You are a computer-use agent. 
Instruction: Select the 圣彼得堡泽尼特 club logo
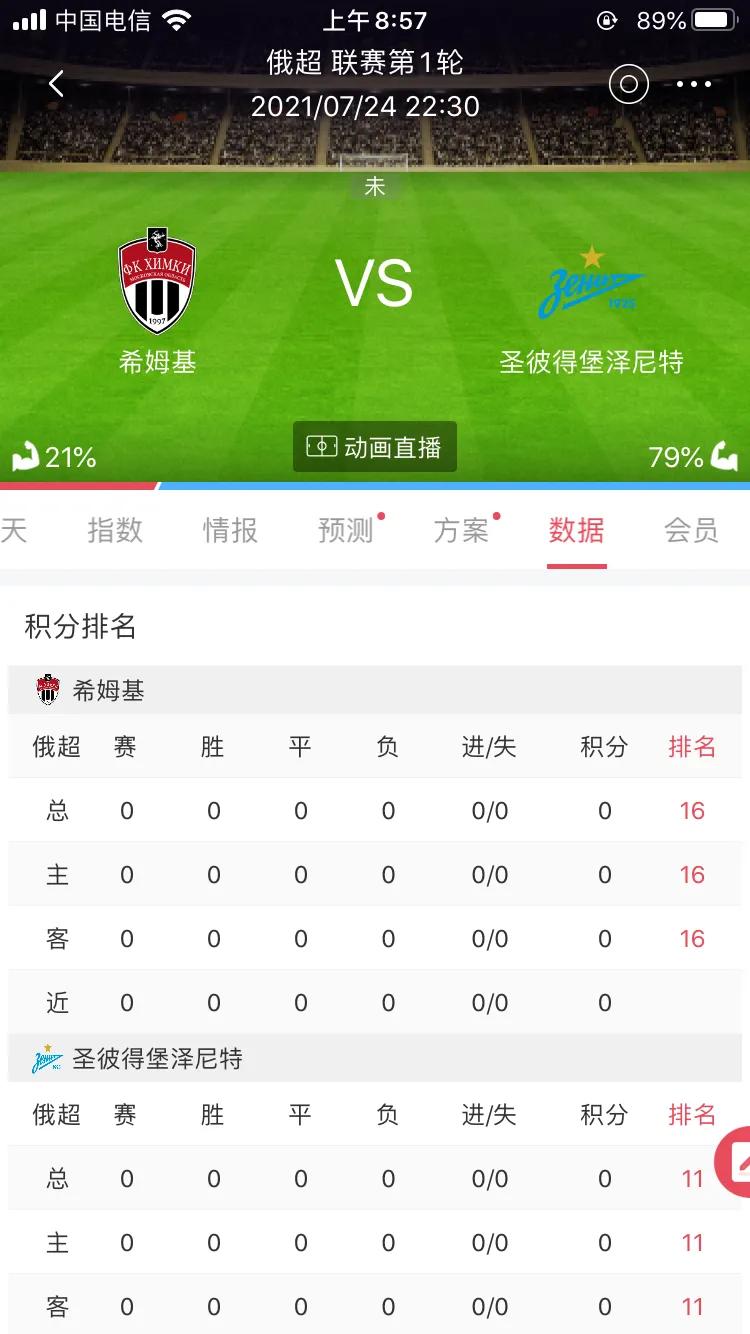[x=588, y=278]
